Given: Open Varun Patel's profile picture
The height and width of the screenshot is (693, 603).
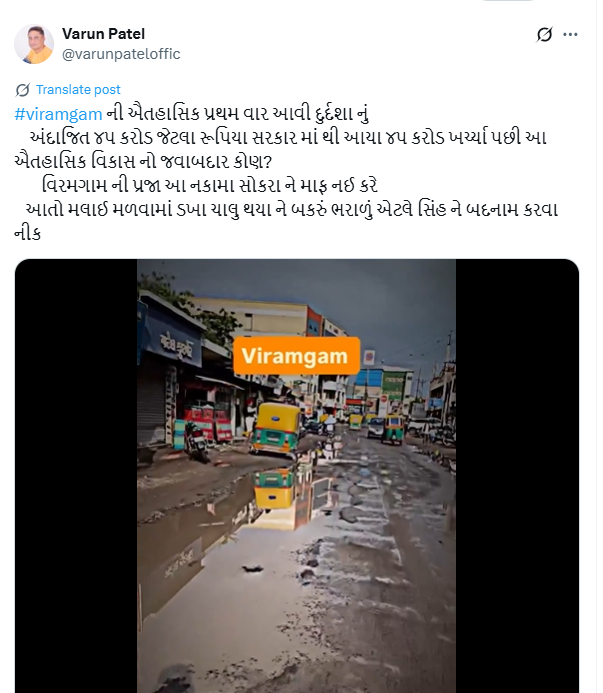Looking at the screenshot, I should [34, 44].
